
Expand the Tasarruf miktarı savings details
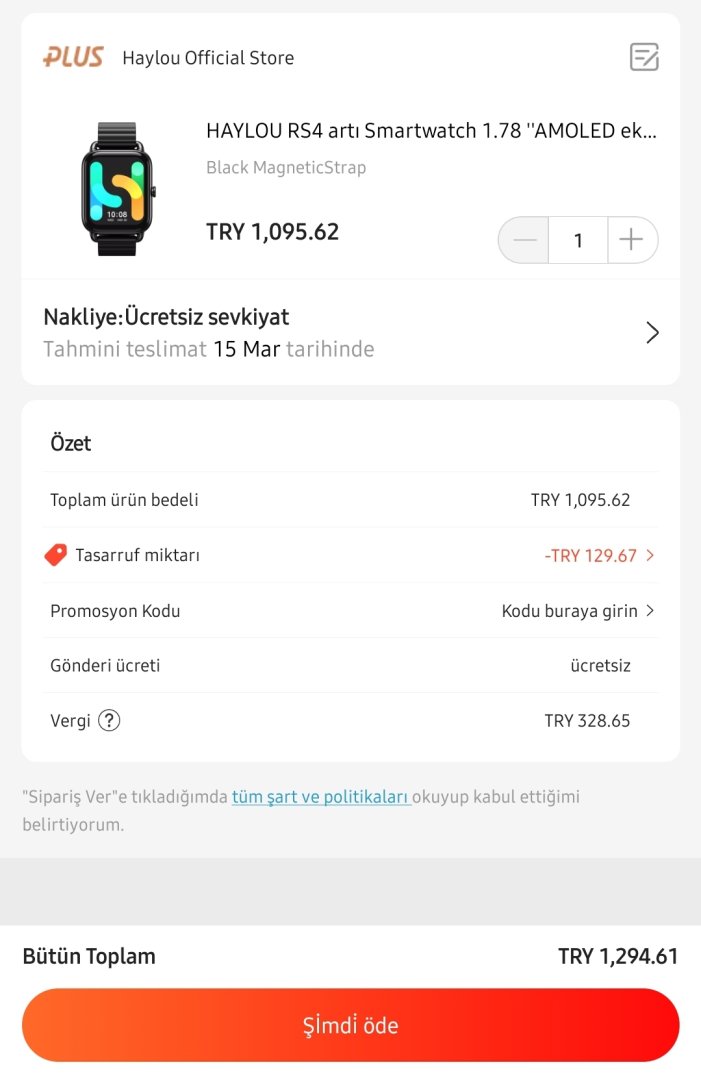[600, 555]
